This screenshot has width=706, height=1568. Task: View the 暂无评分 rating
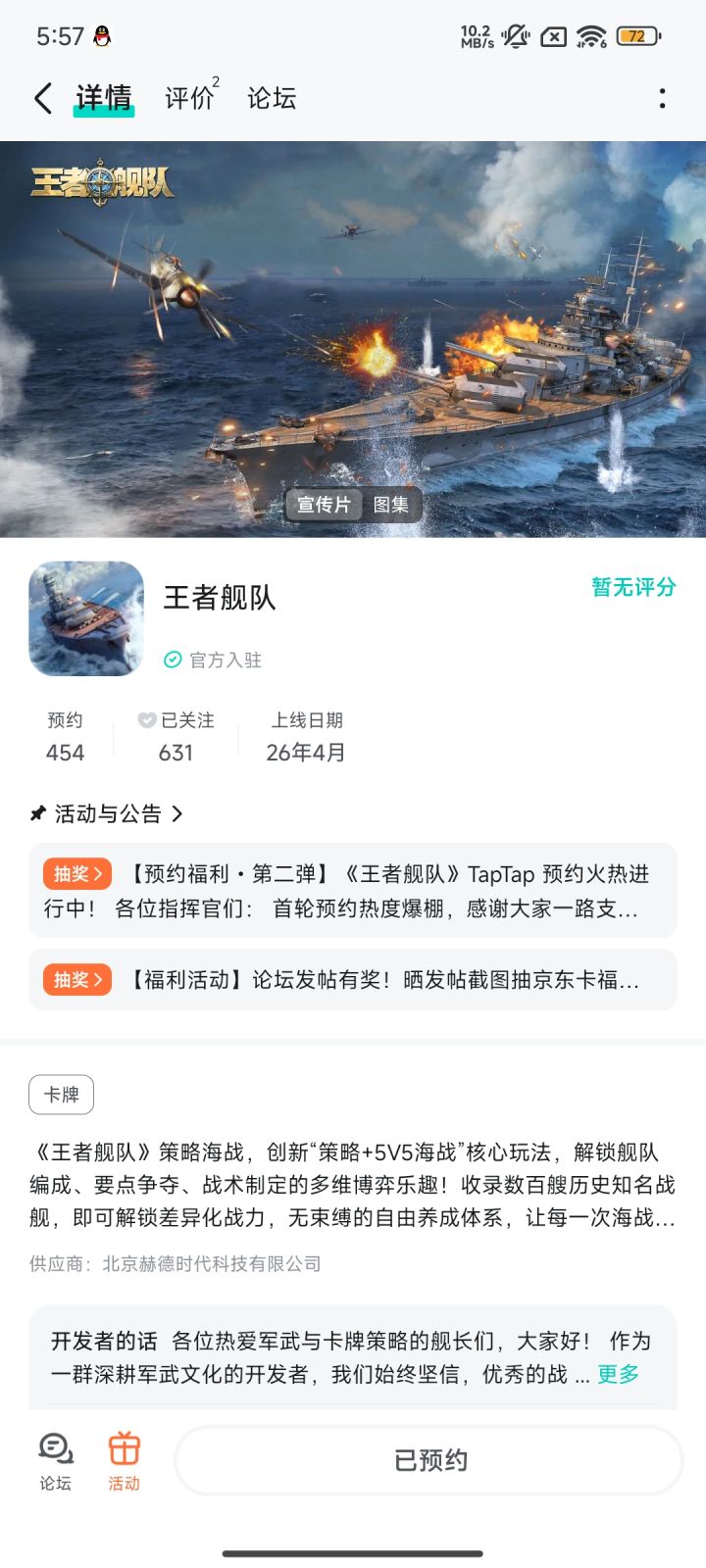pos(633,587)
